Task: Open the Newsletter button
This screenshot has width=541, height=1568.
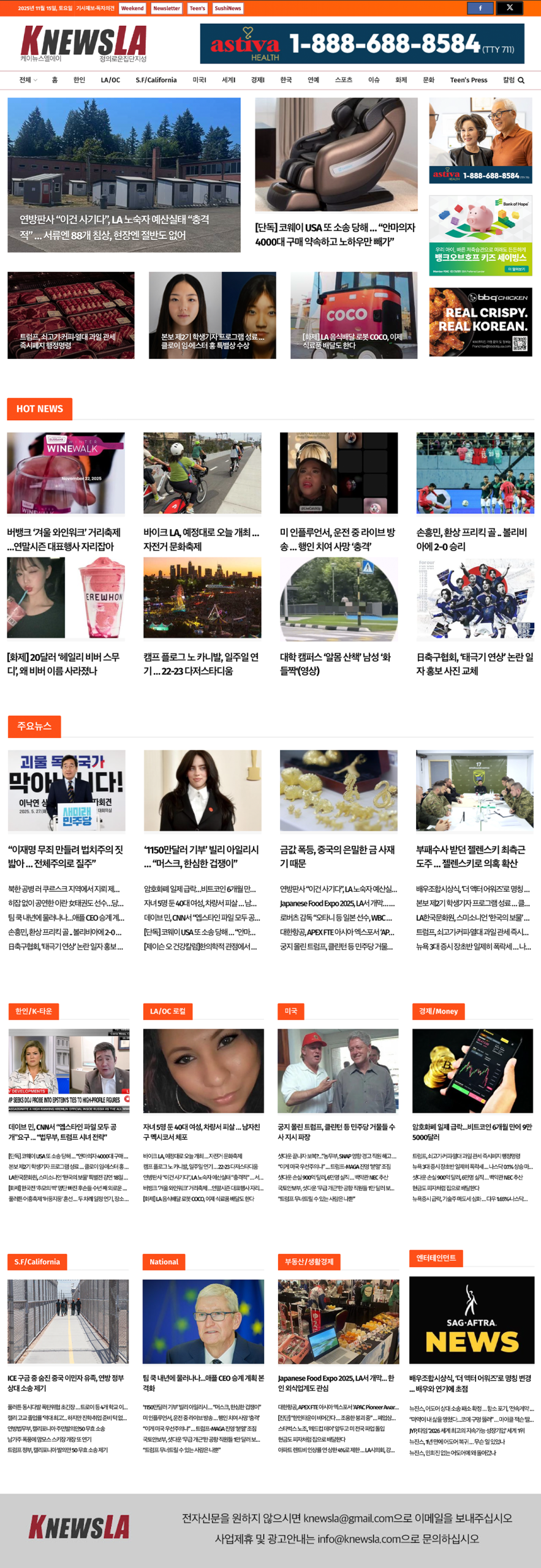Action: click(166, 8)
